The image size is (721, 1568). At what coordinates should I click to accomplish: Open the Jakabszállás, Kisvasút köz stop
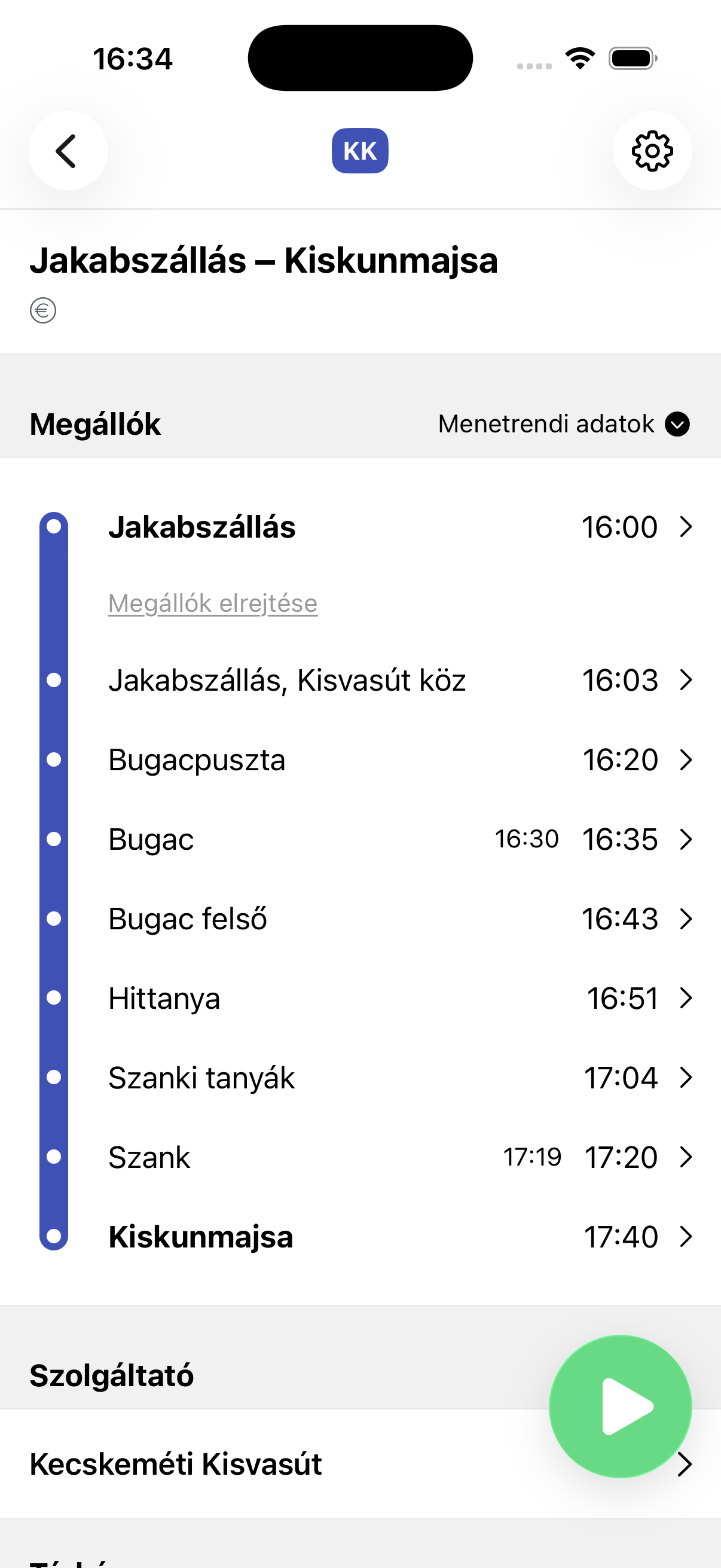coord(360,680)
